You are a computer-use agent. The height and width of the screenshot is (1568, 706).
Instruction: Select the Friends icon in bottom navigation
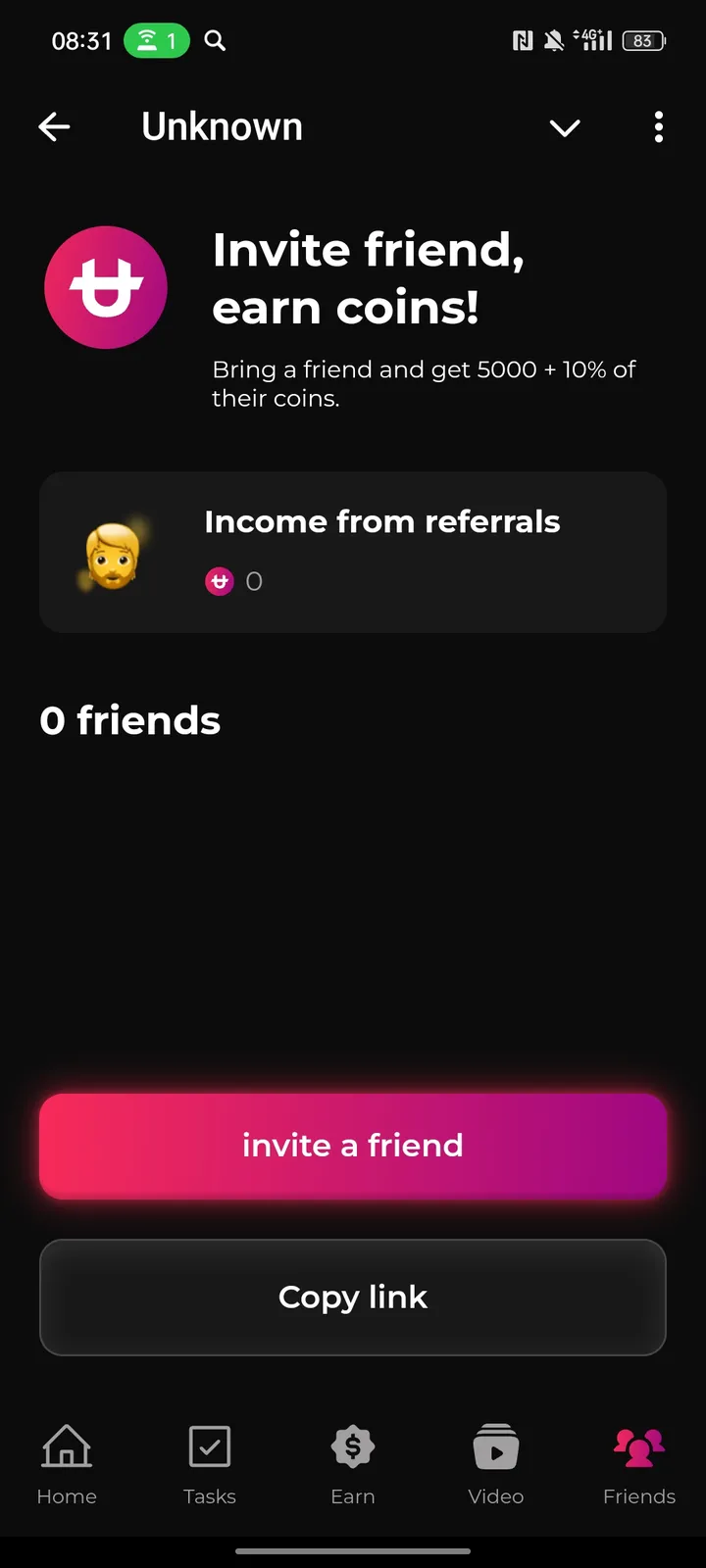638,1445
